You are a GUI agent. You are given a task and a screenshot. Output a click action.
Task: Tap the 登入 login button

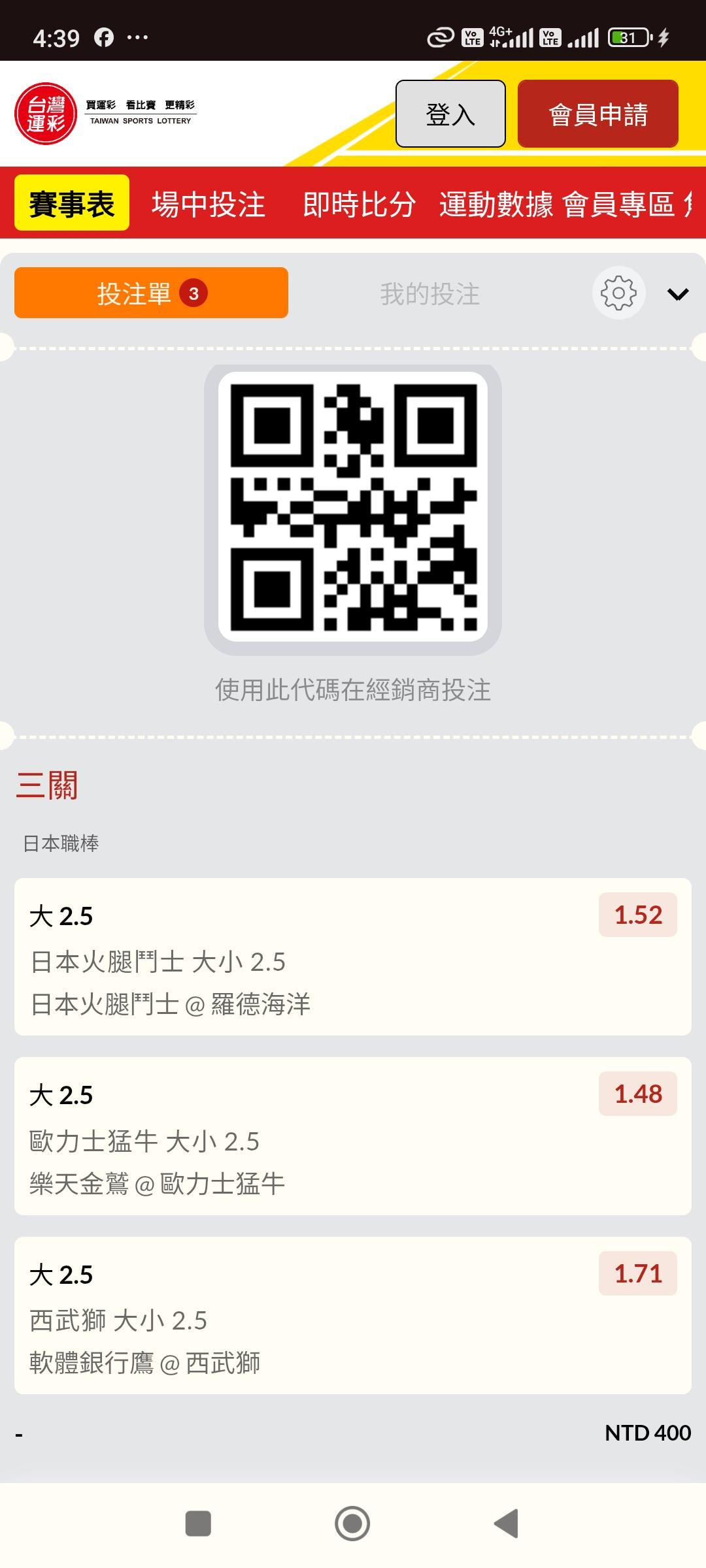pos(450,114)
